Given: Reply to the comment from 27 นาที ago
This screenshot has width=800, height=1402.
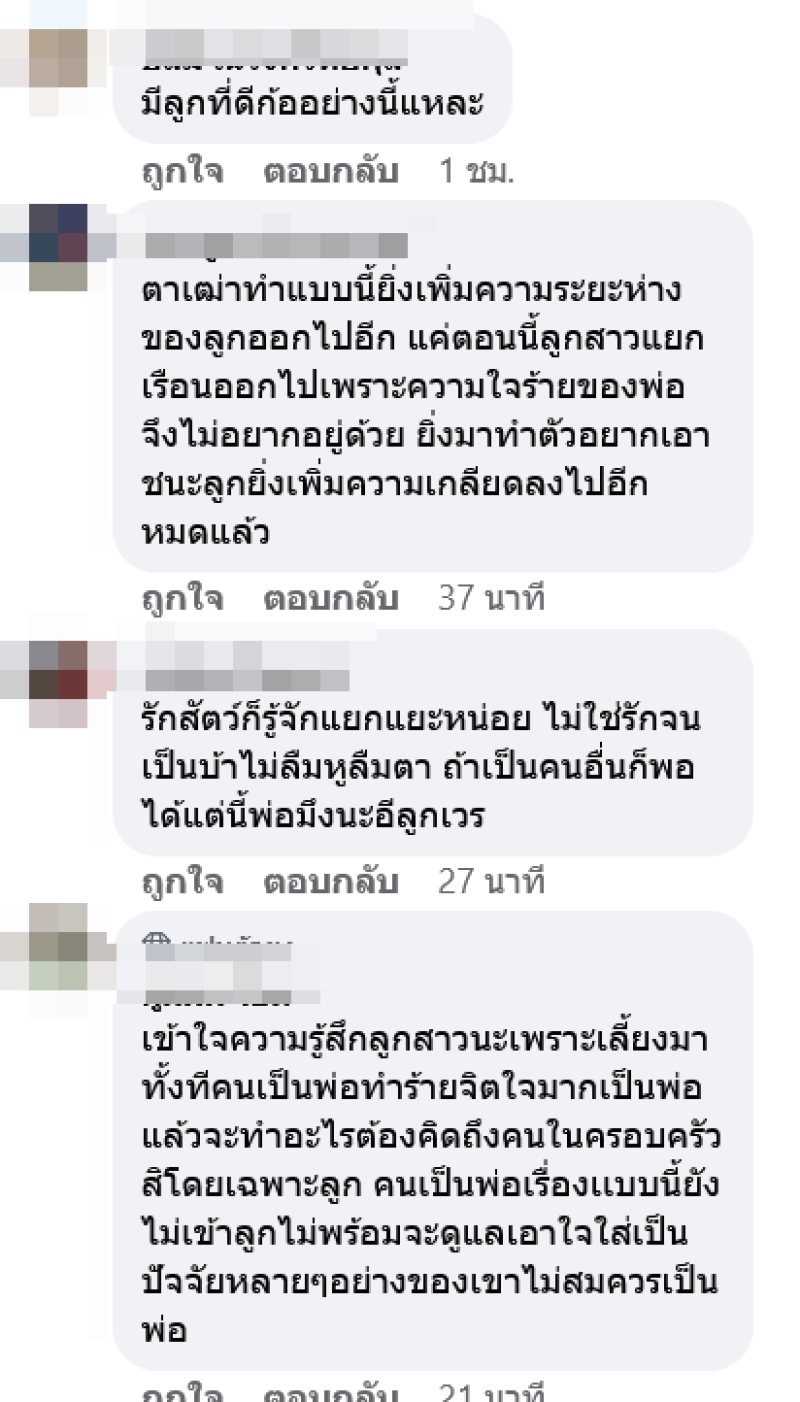Looking at the screenshot, I should 331,882.
